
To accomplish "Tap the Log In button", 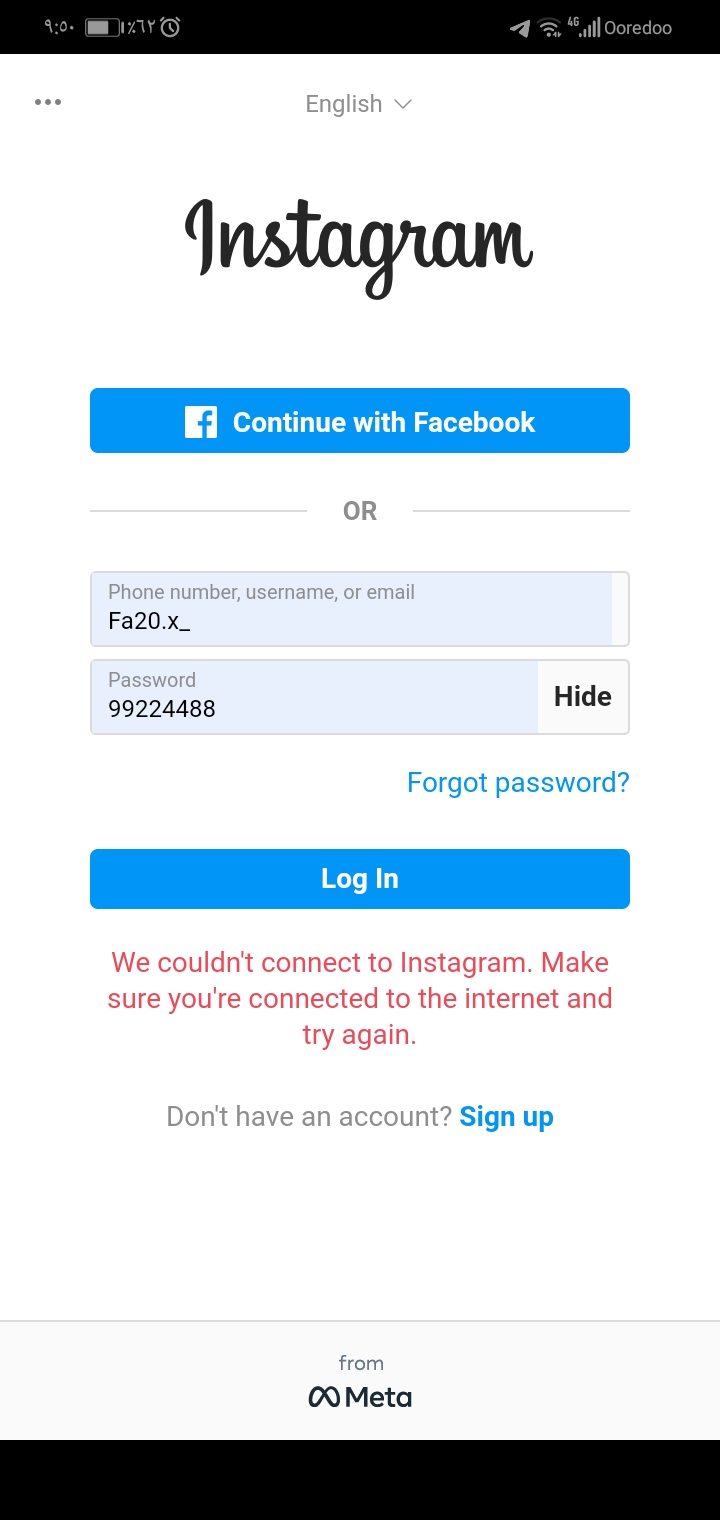I will [x=360, y=879].
